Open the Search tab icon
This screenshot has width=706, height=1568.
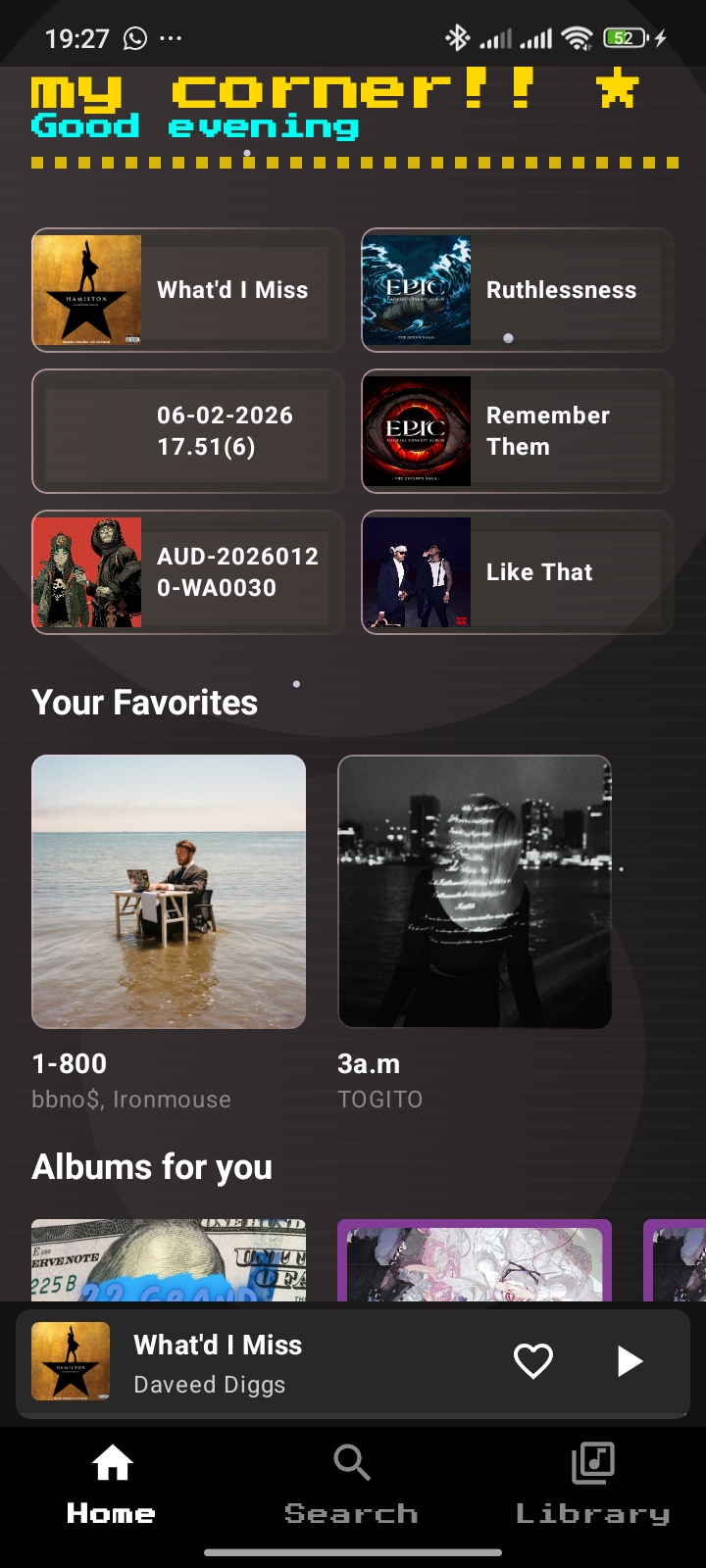(350, 1461)
